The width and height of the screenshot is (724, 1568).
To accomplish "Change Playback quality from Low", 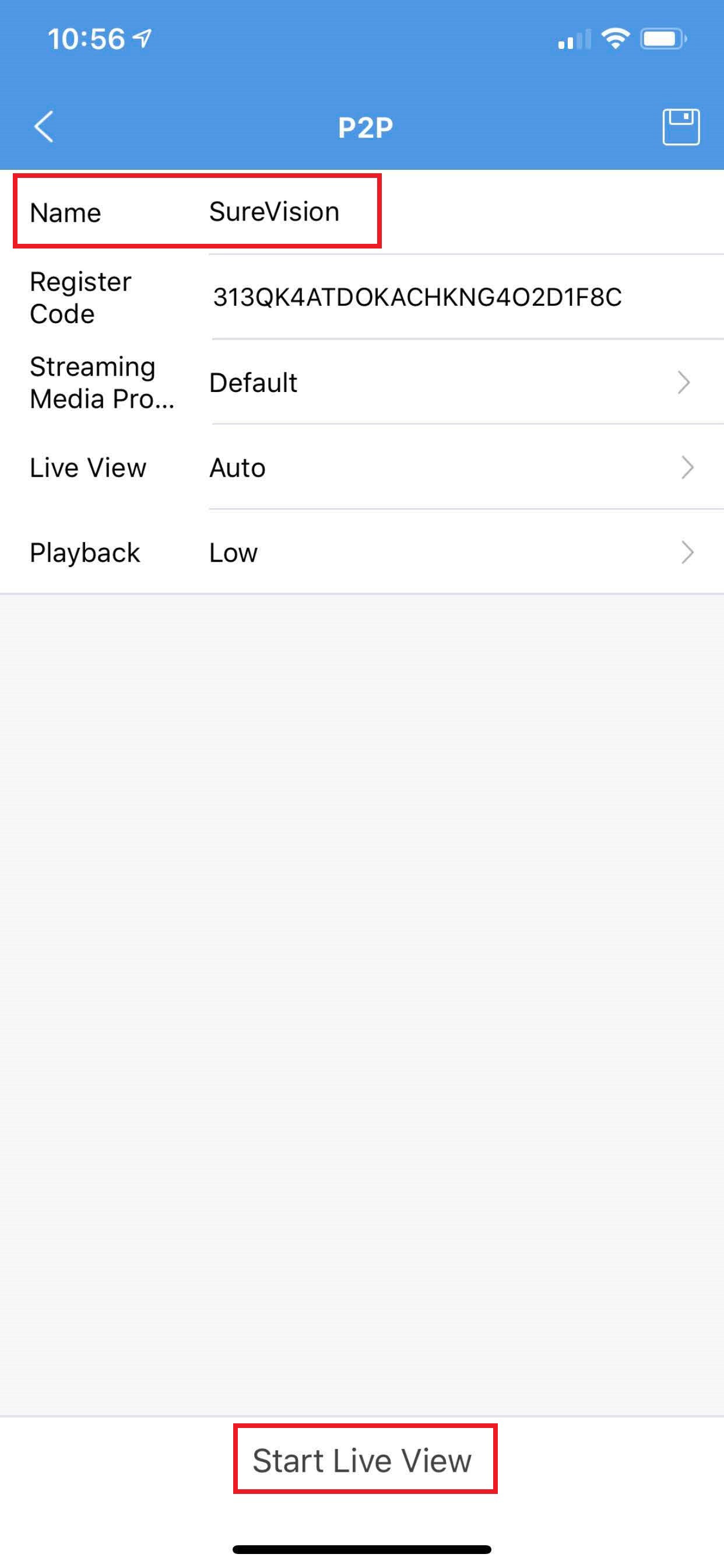I will (450, 552).
